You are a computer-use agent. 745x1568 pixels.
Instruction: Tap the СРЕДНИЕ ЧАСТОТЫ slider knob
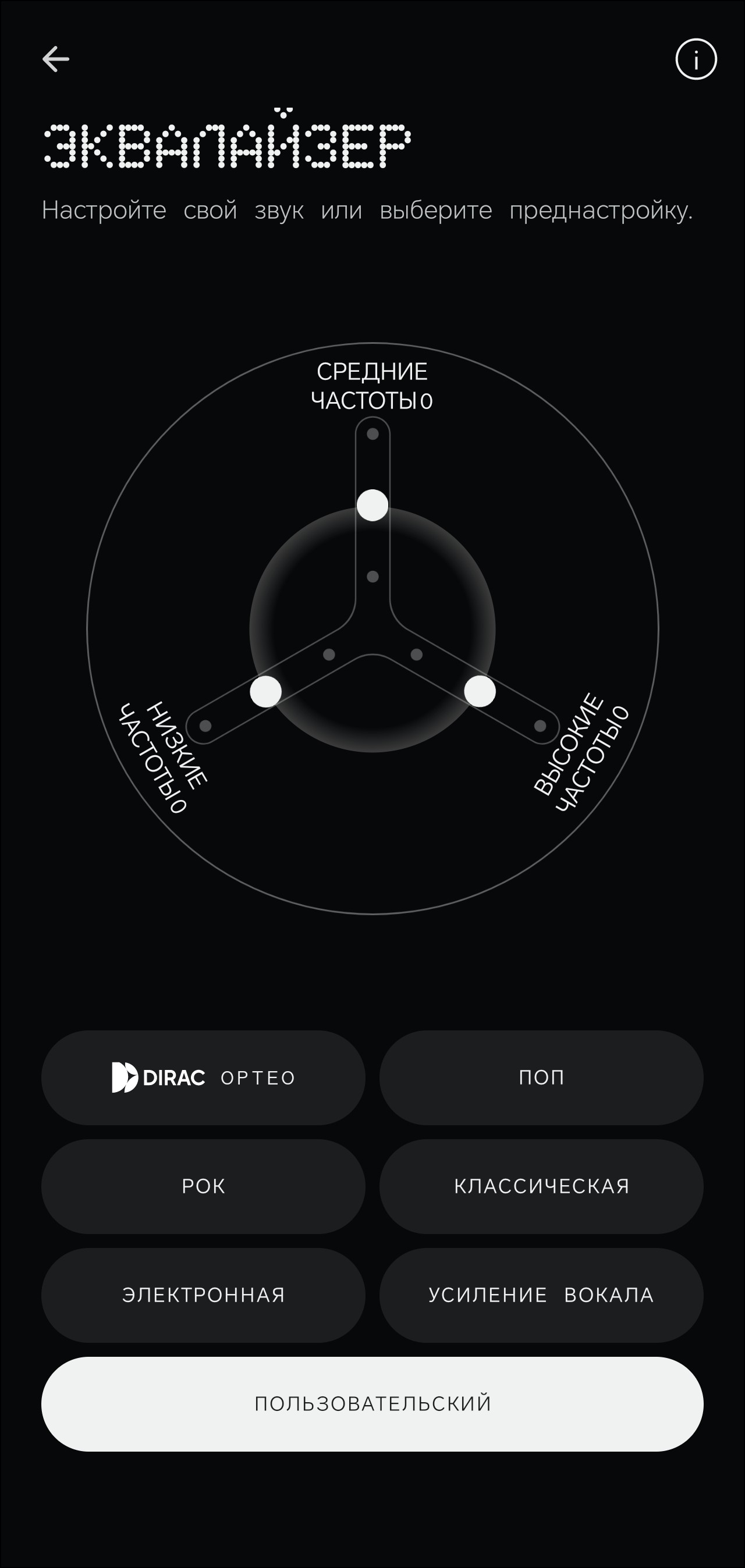372,505
